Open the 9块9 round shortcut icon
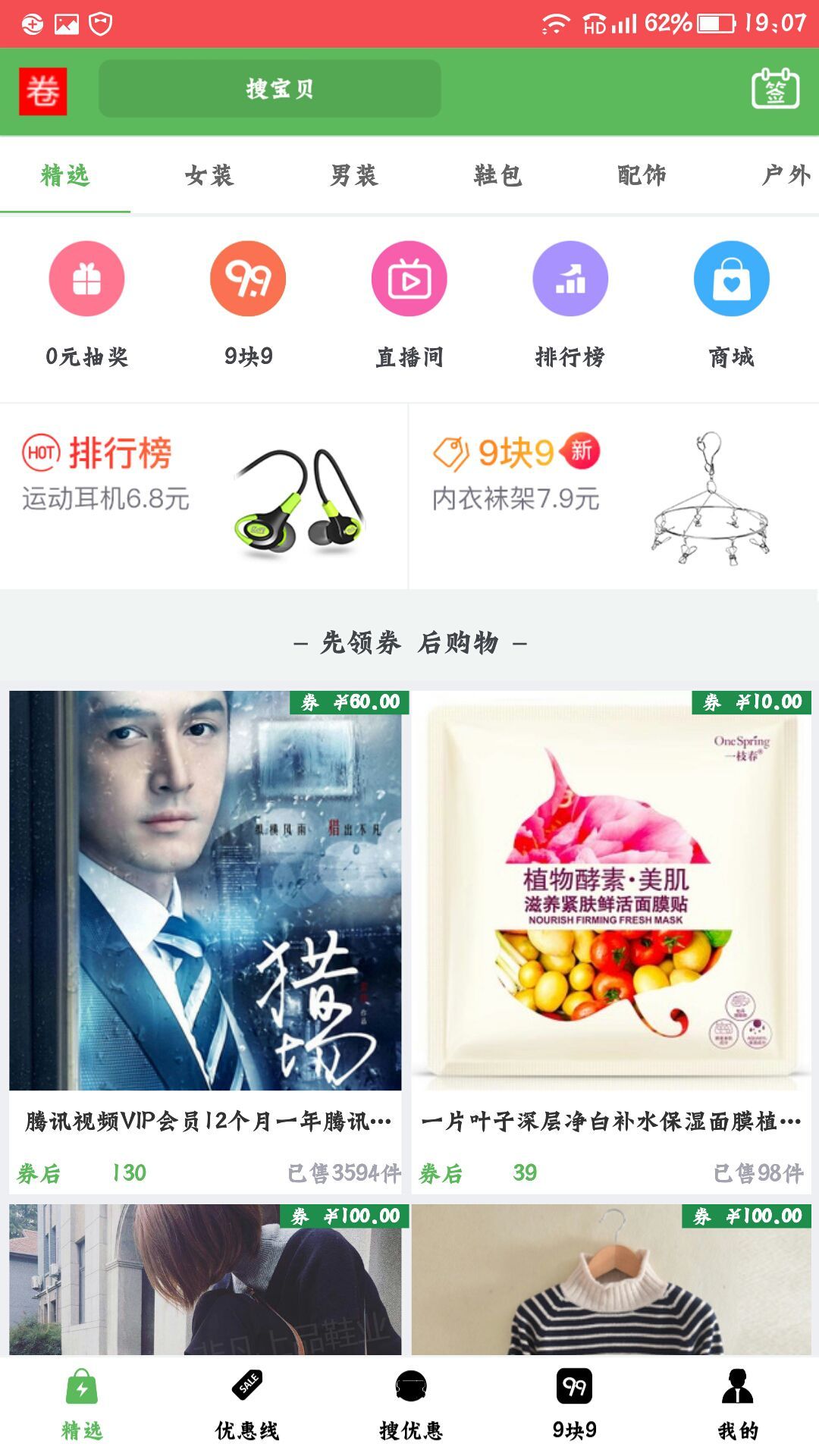The width and height of the screenshot is (819, 1456). coord(248,278)
